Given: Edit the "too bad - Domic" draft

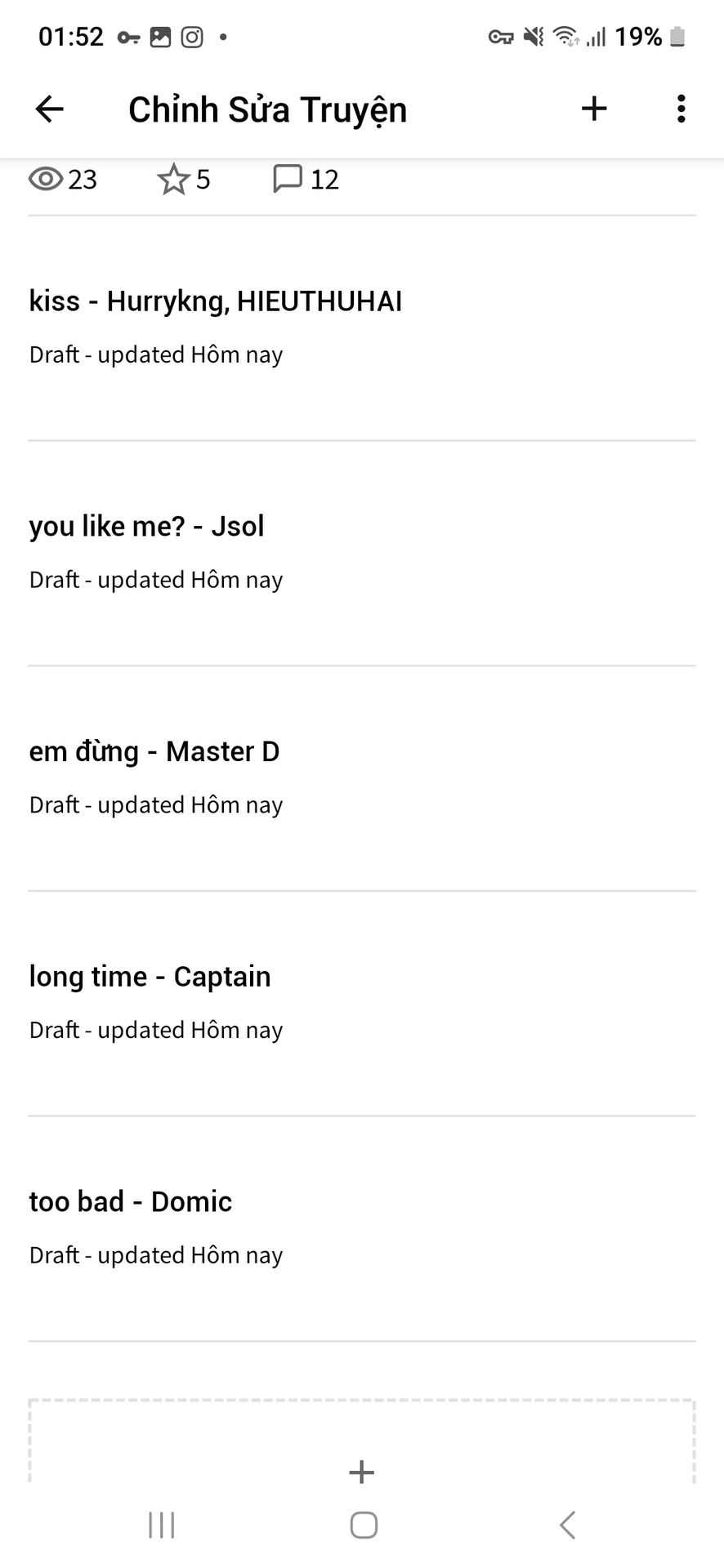Looking at the screenshot, I should point(362,1229).
